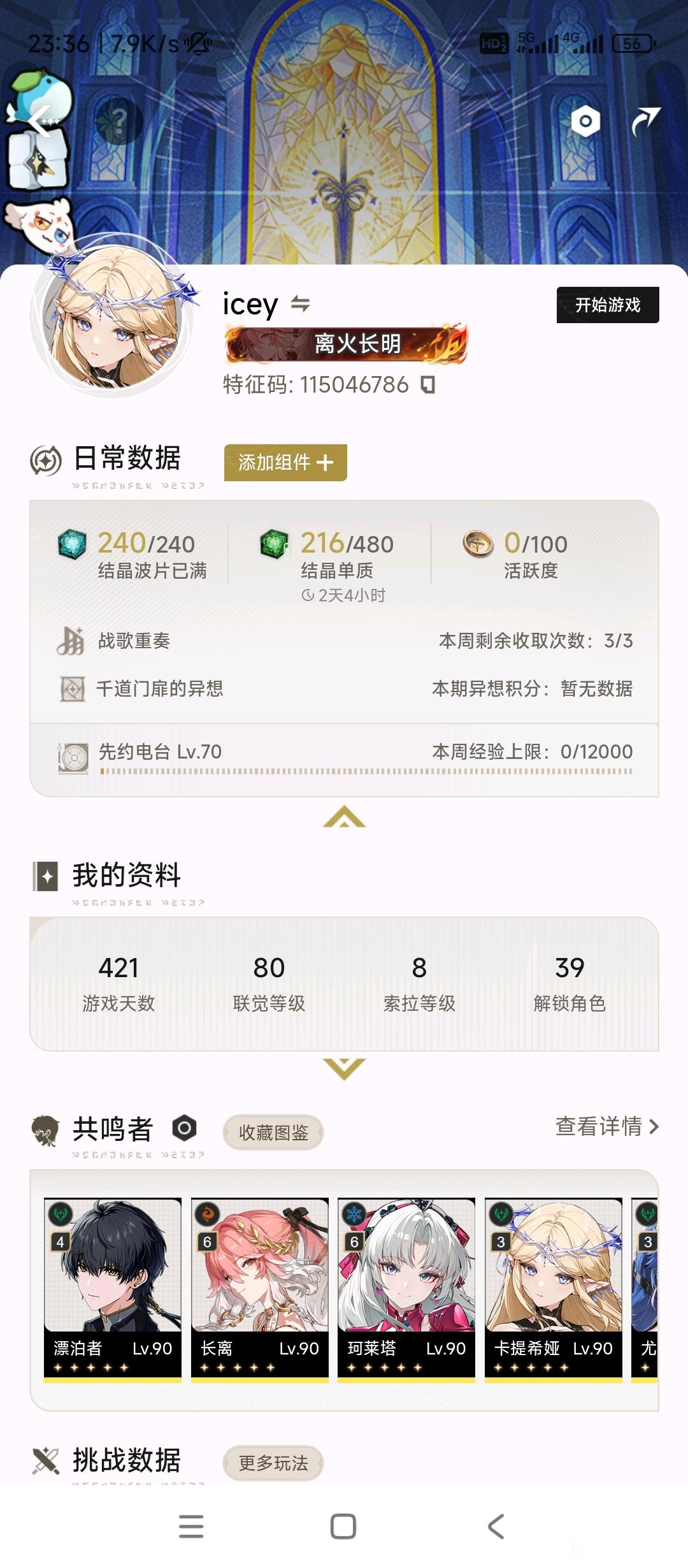Open 共鸣者 display settings hexagon icon
Screen dimensions: 688x1568
tap(184, 1128)
